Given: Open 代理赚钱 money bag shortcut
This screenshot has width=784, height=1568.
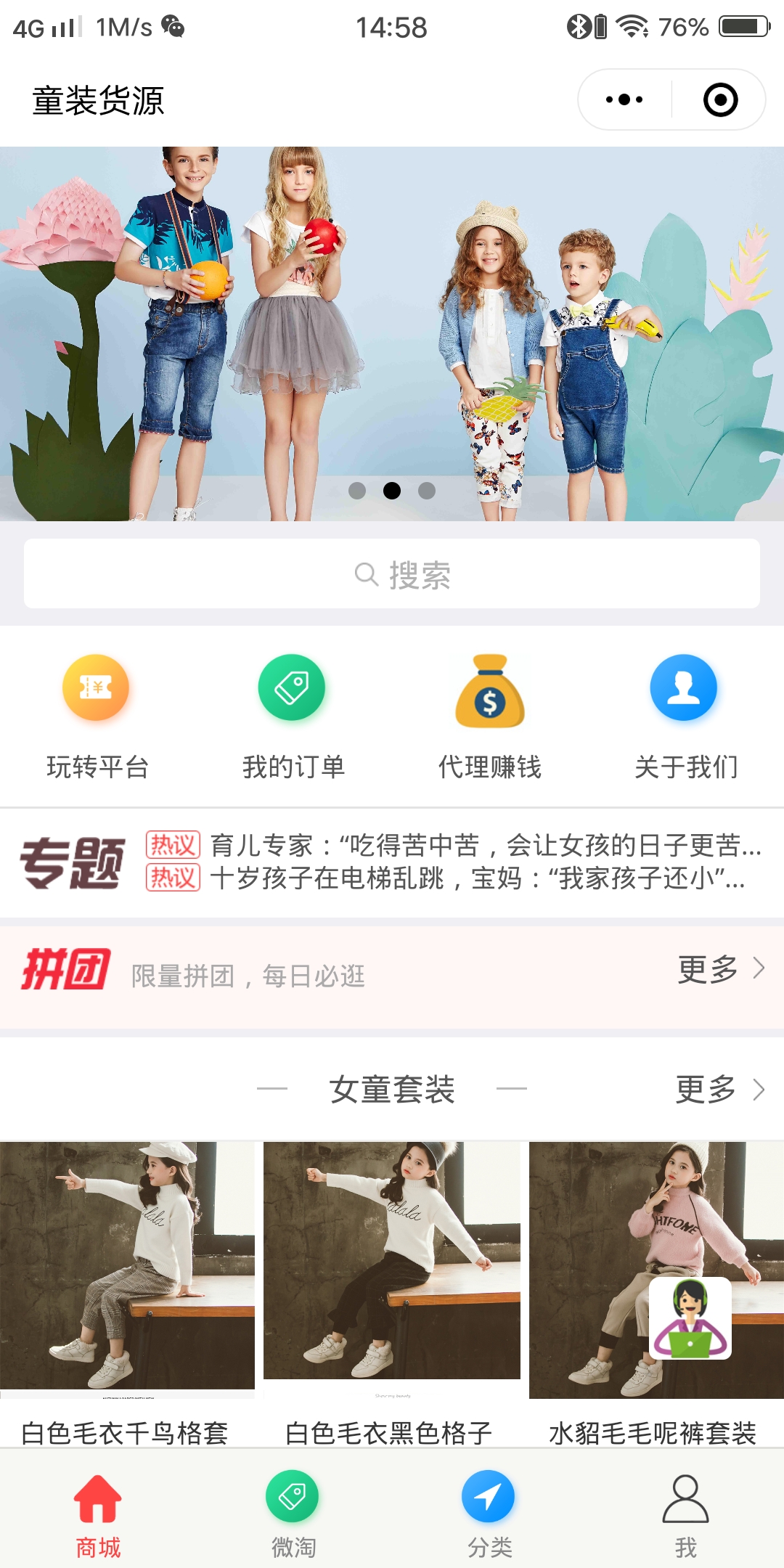Looking at the screenshot, I should 490,715.
